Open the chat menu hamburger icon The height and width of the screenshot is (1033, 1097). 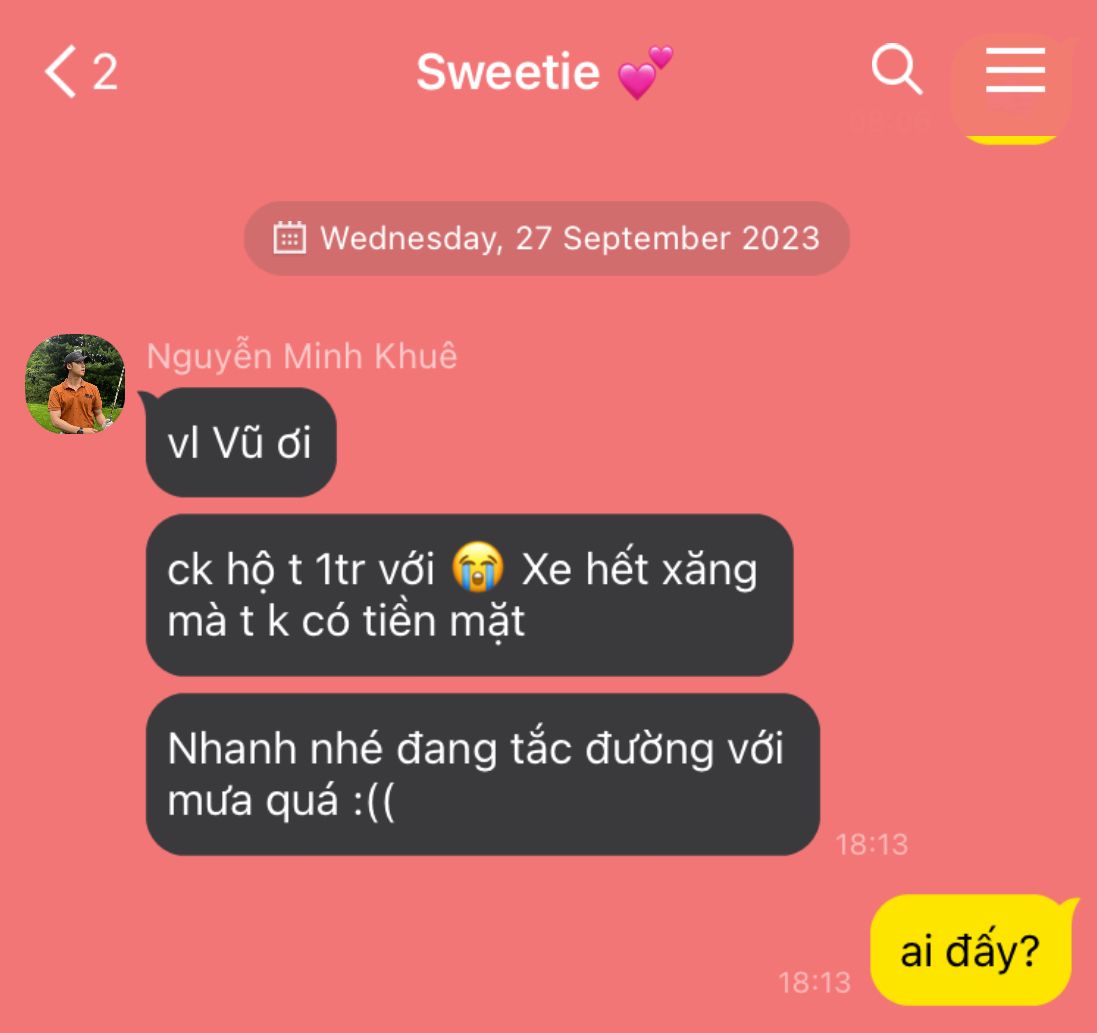point(1015,71)
